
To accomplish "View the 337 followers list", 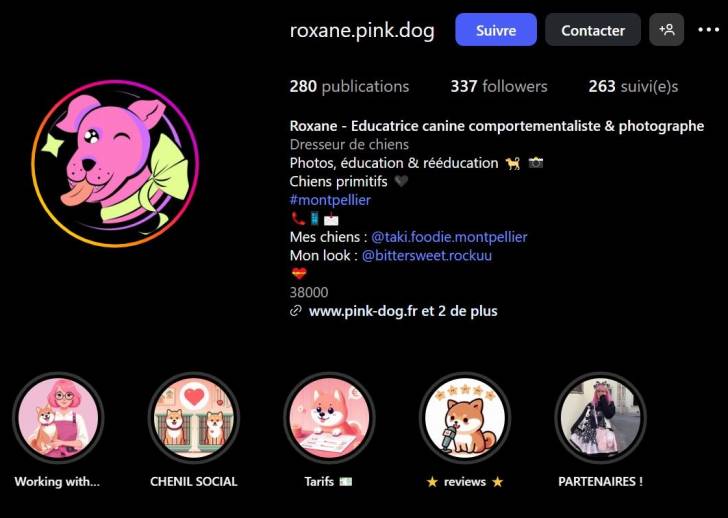I will click(x=498, y=86).
